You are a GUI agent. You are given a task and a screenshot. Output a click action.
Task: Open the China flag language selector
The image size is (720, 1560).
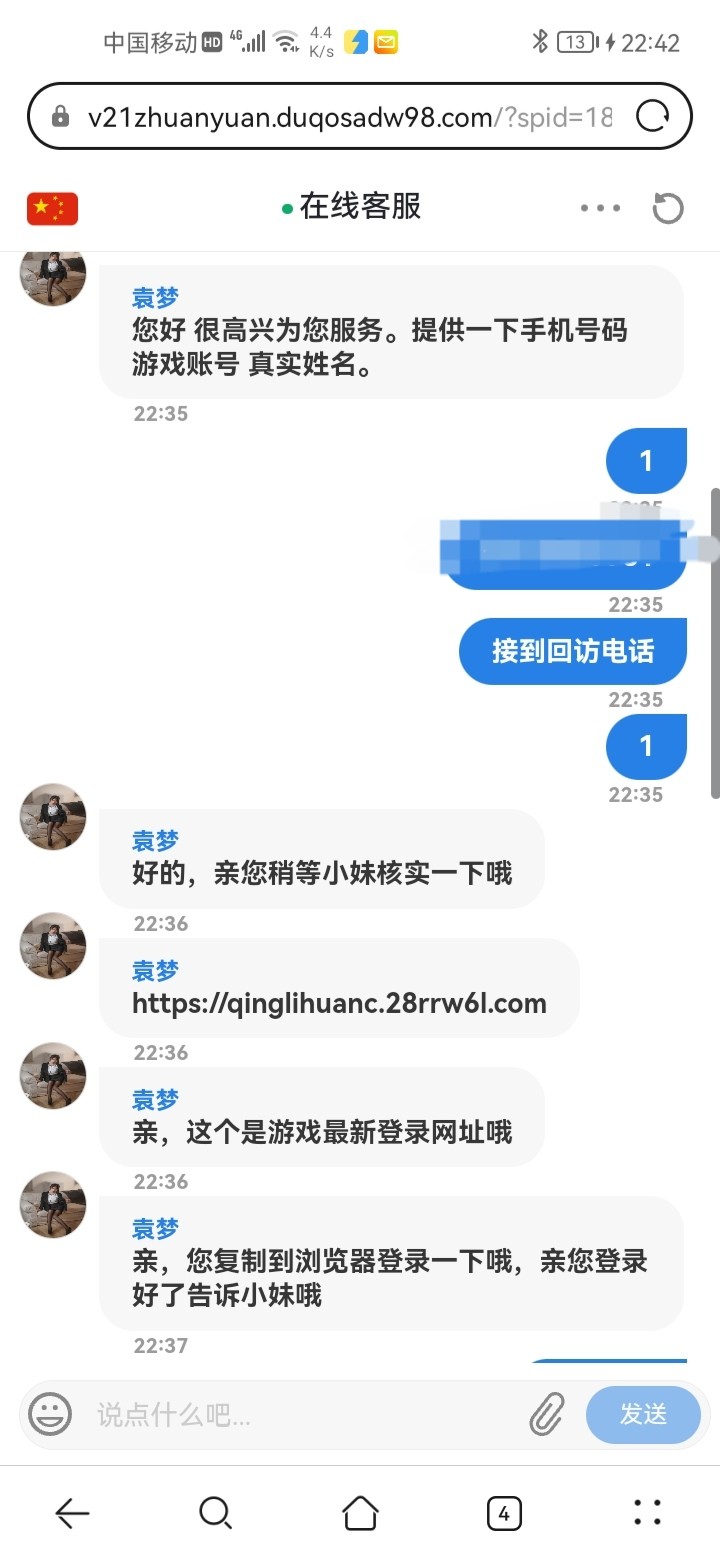tap(52, 208)
